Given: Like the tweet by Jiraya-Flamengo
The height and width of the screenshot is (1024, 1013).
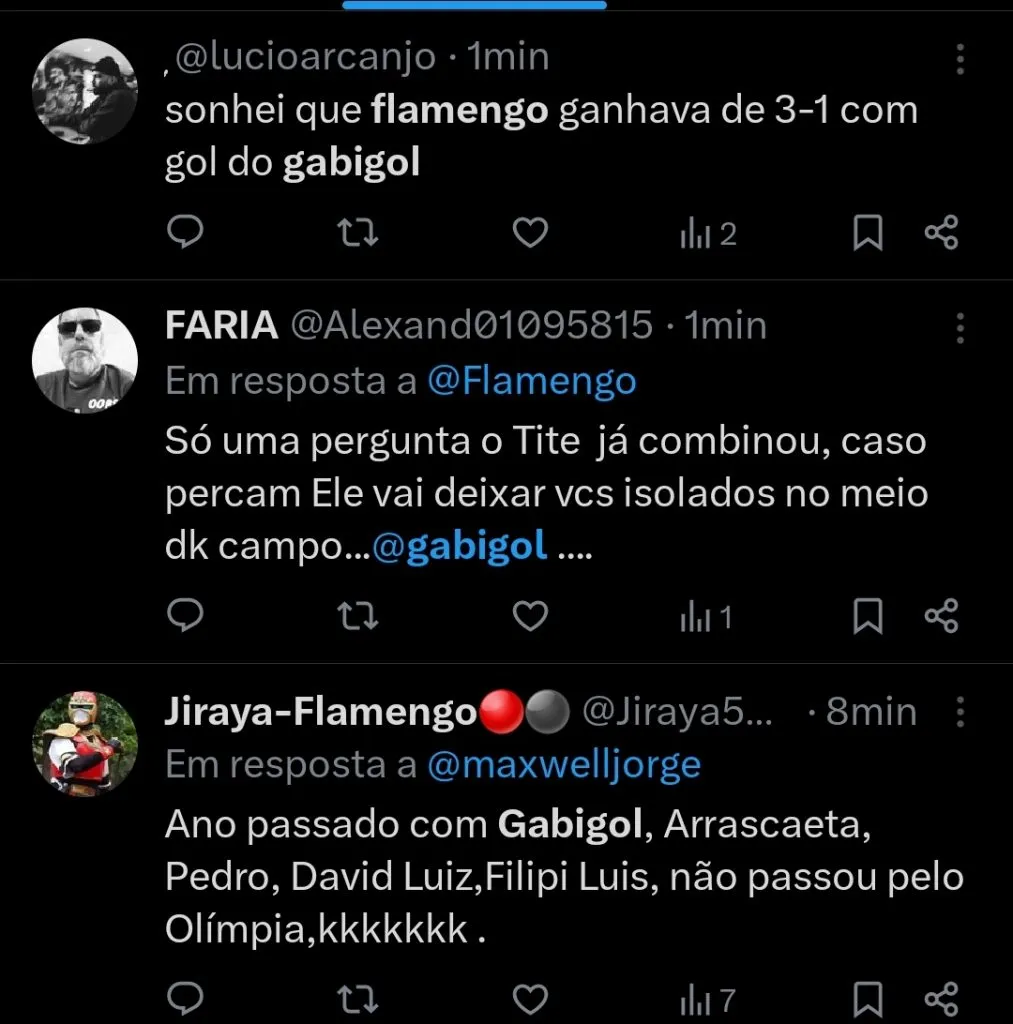Looking at the screenshot, I should tap(529, 998).
